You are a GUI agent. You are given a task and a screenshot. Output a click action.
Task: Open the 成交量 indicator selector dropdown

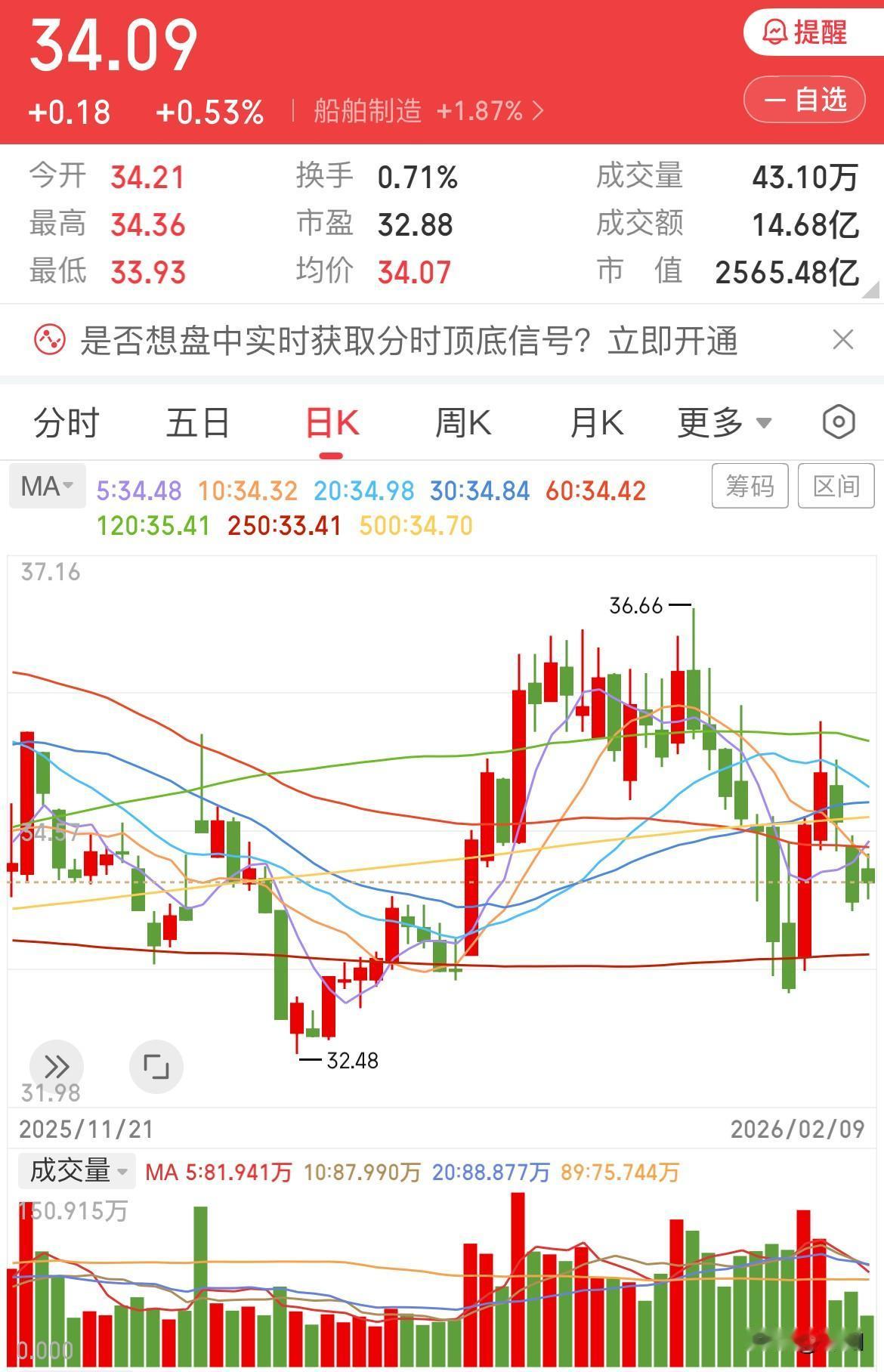coord(76,1173)
